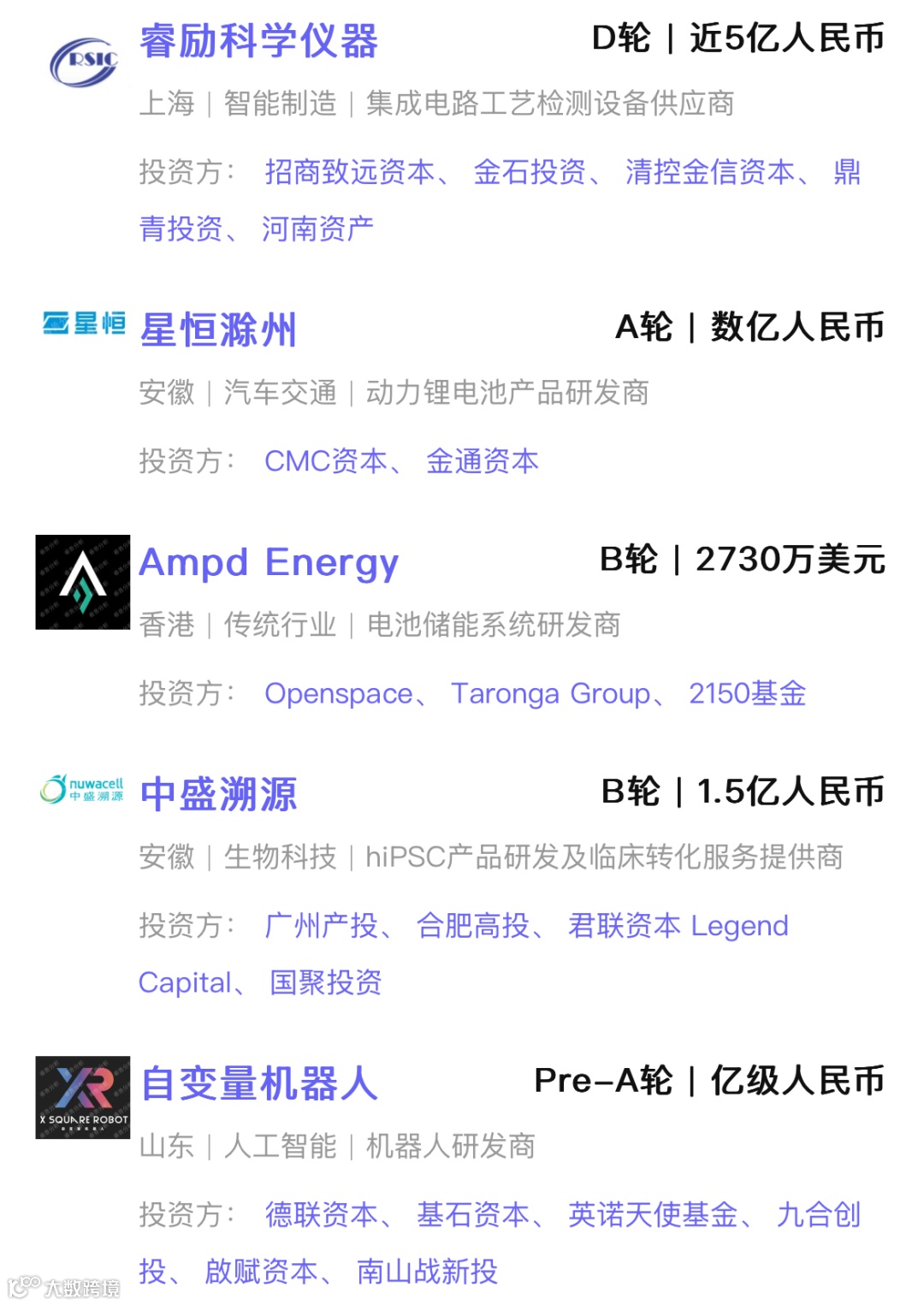Open the 睿励科学仪器 company entry
Viewport: 924px width, 1305px height.
click(x=258, y=41)
